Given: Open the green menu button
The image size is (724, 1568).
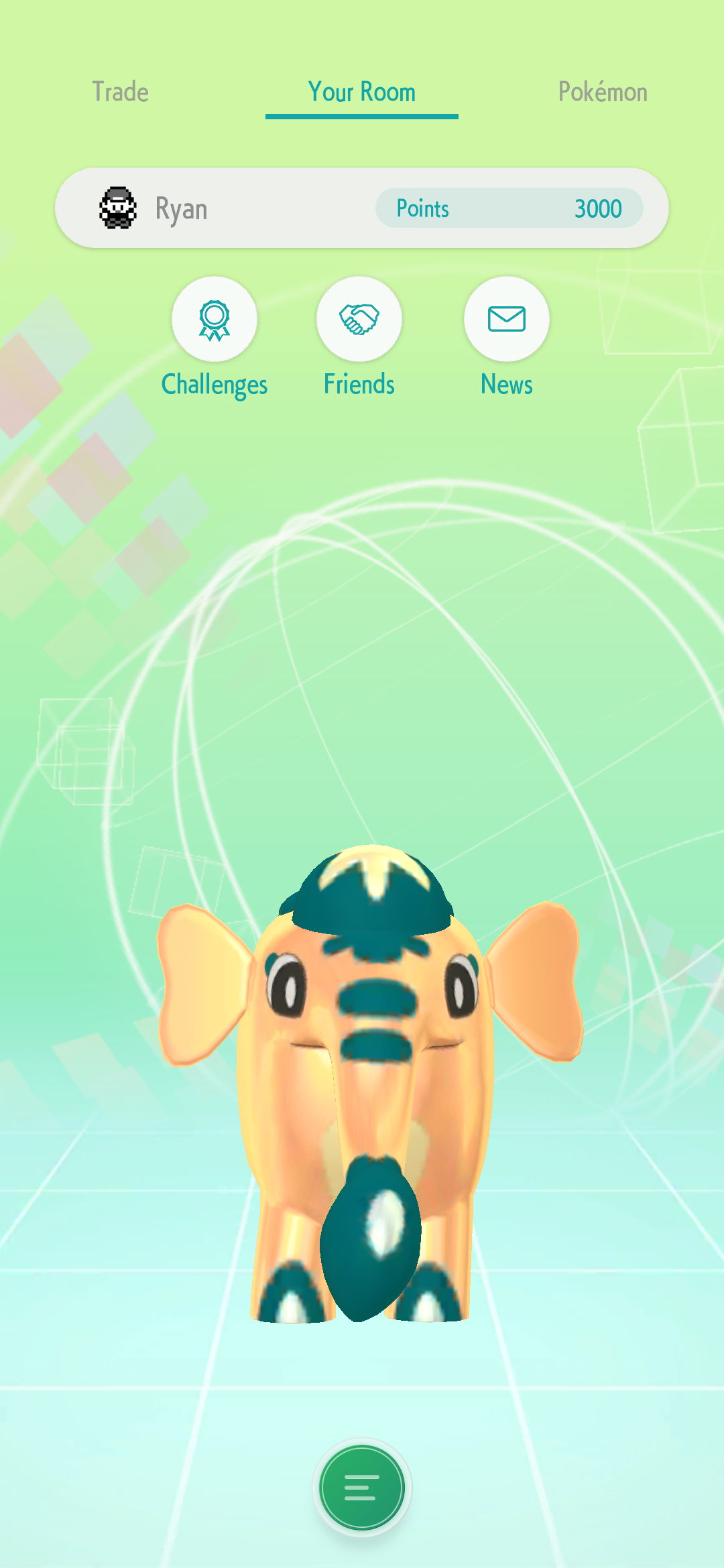Looking at the screenshot, I should click(x=362, y=1488).
